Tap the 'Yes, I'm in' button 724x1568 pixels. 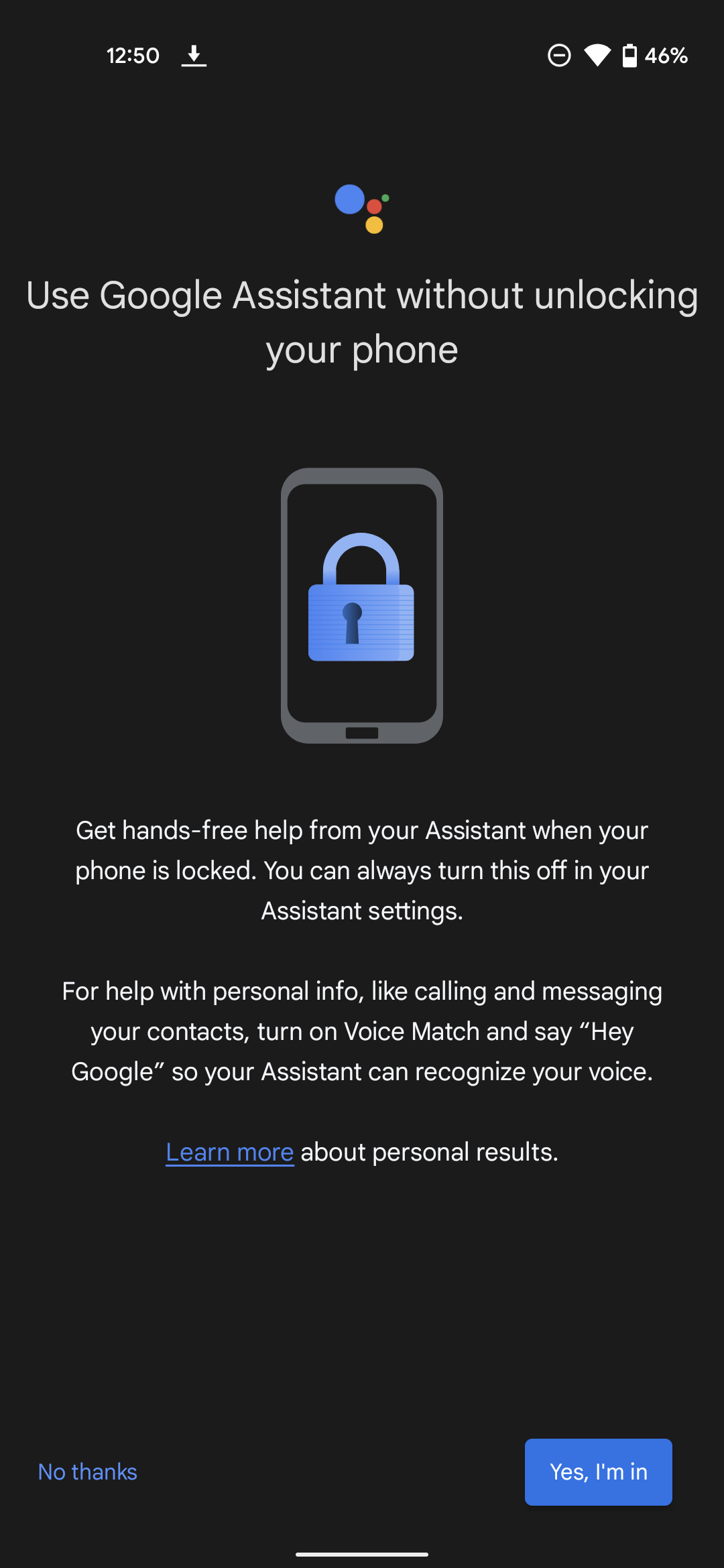[598, 1472]
